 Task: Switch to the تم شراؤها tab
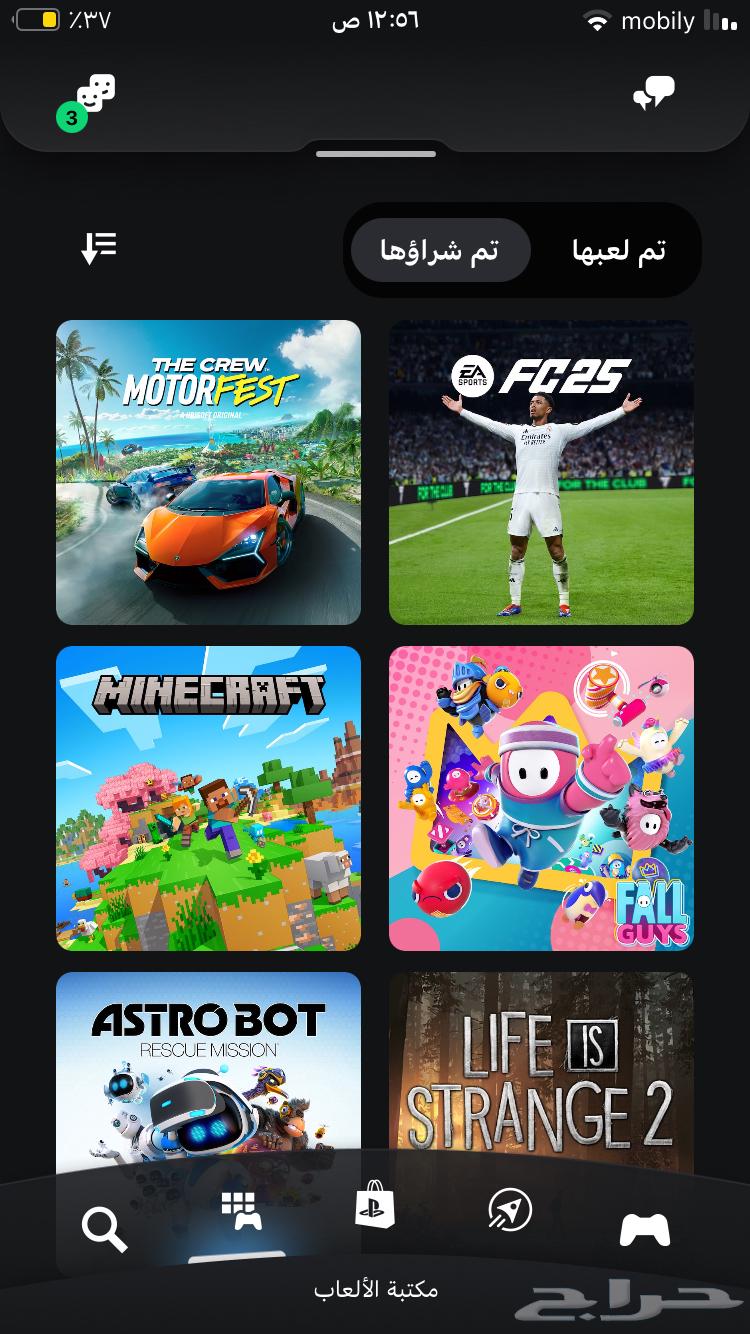pos(440,250)
